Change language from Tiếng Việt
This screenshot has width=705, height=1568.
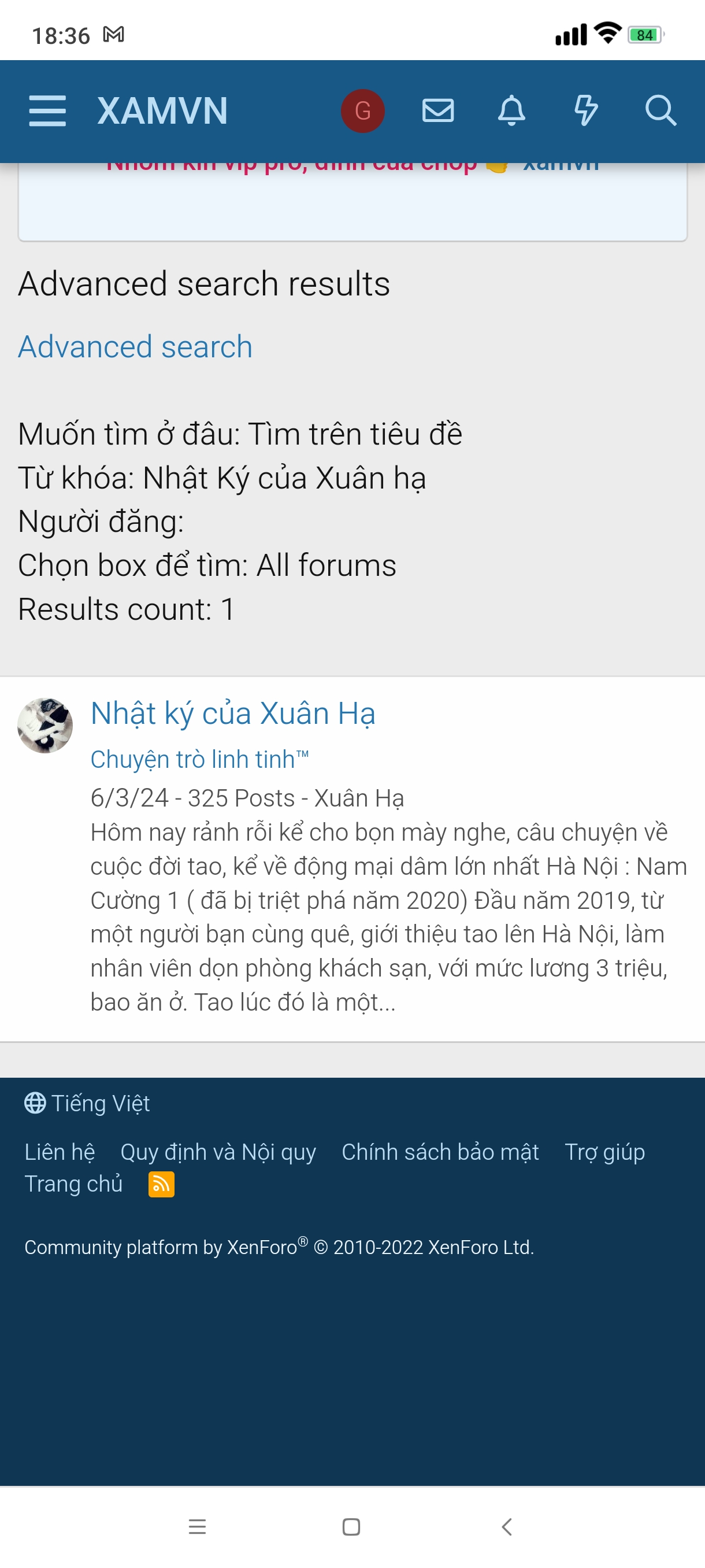pyautogui.click(x=88, y=1103)
